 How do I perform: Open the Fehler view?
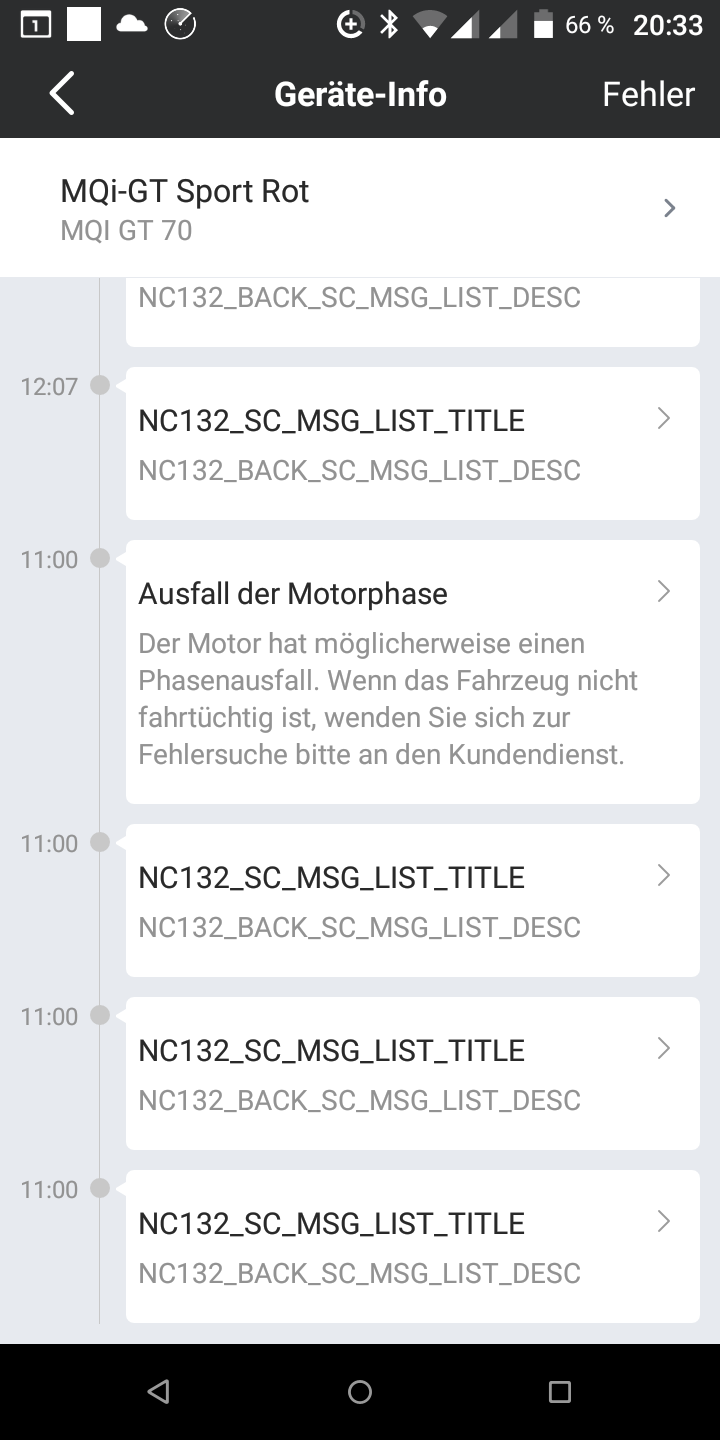click(648, 94)
